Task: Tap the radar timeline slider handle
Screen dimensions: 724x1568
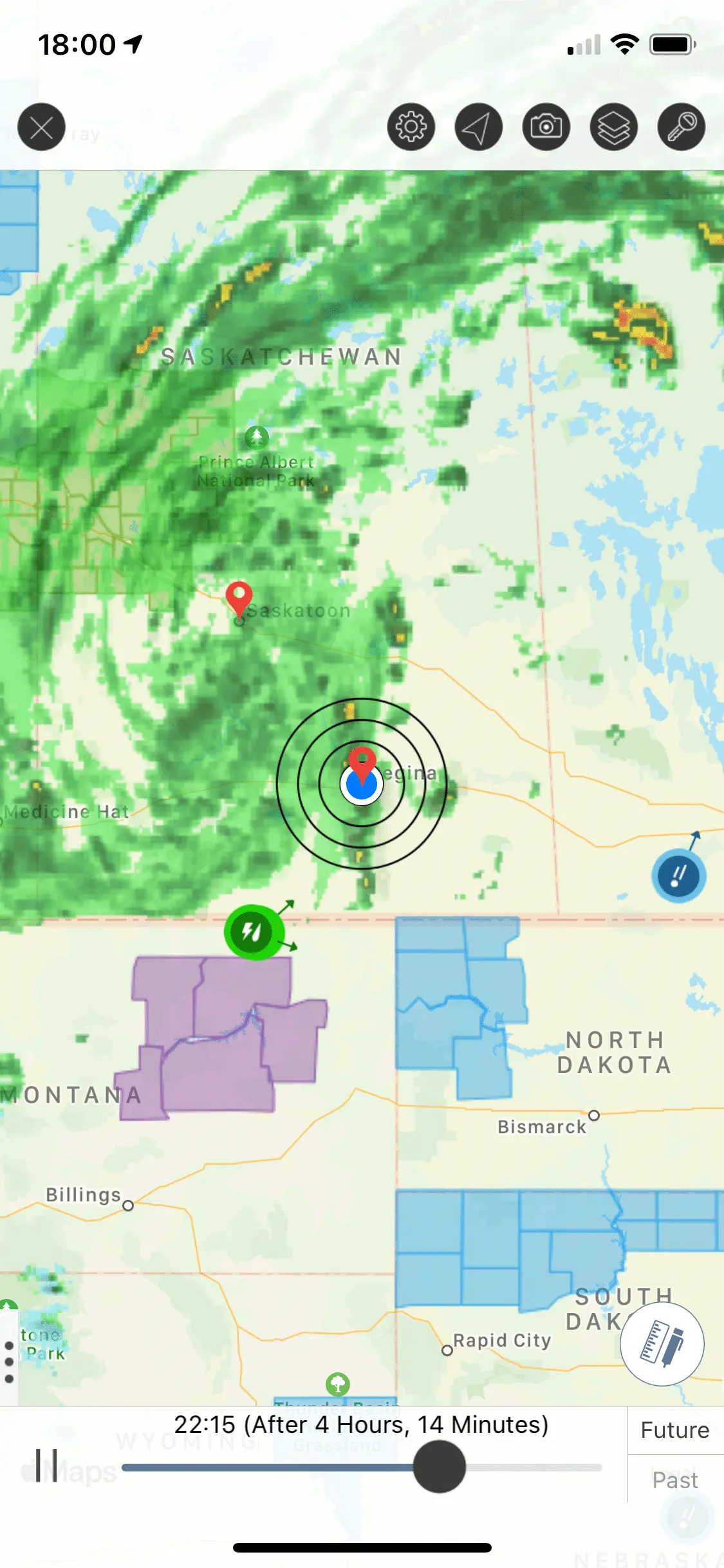Action: point(439,1467)
